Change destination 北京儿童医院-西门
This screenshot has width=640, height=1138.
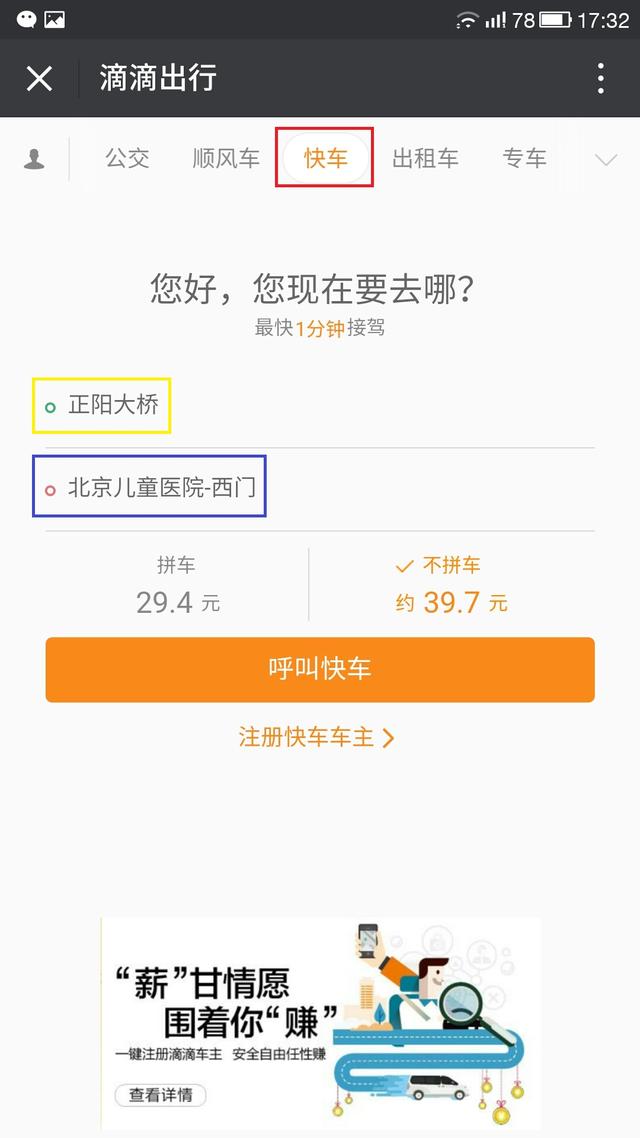(160, 487)
